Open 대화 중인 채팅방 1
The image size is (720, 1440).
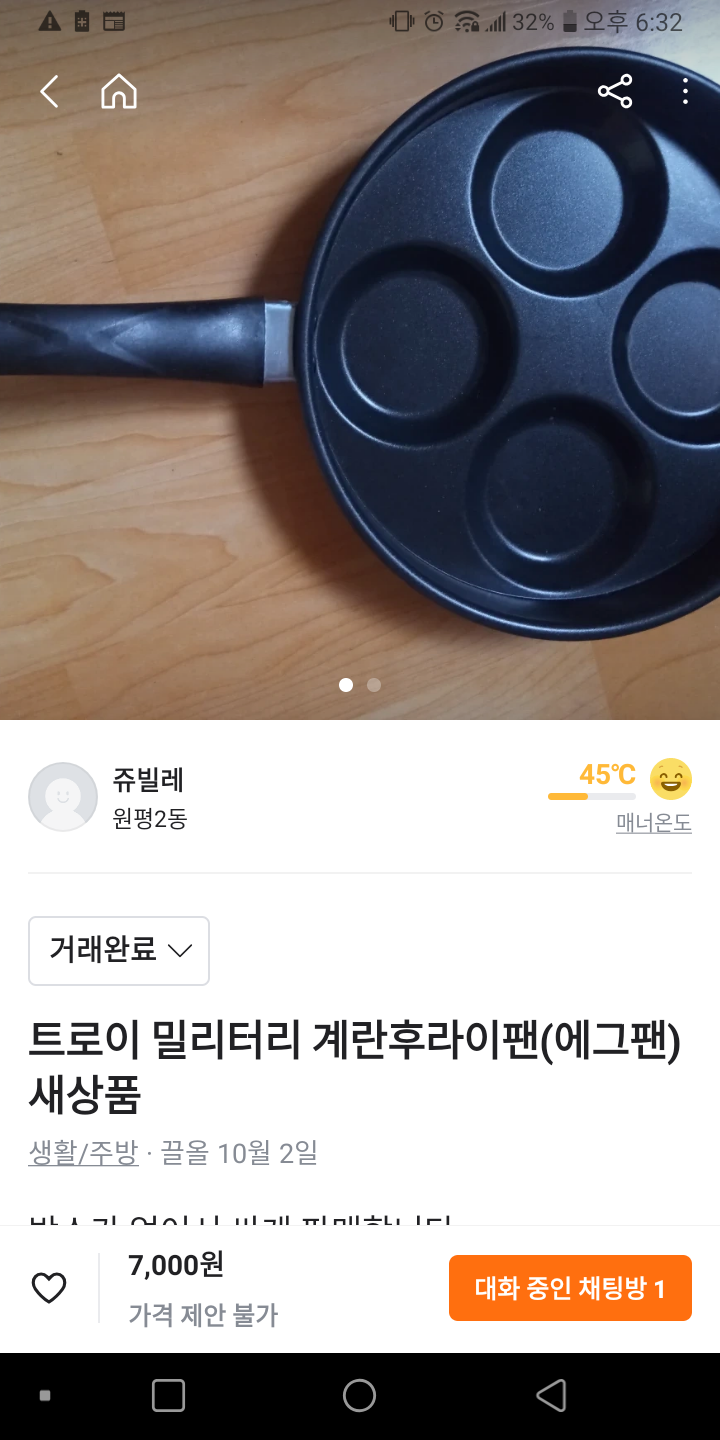coord(570,1288)
